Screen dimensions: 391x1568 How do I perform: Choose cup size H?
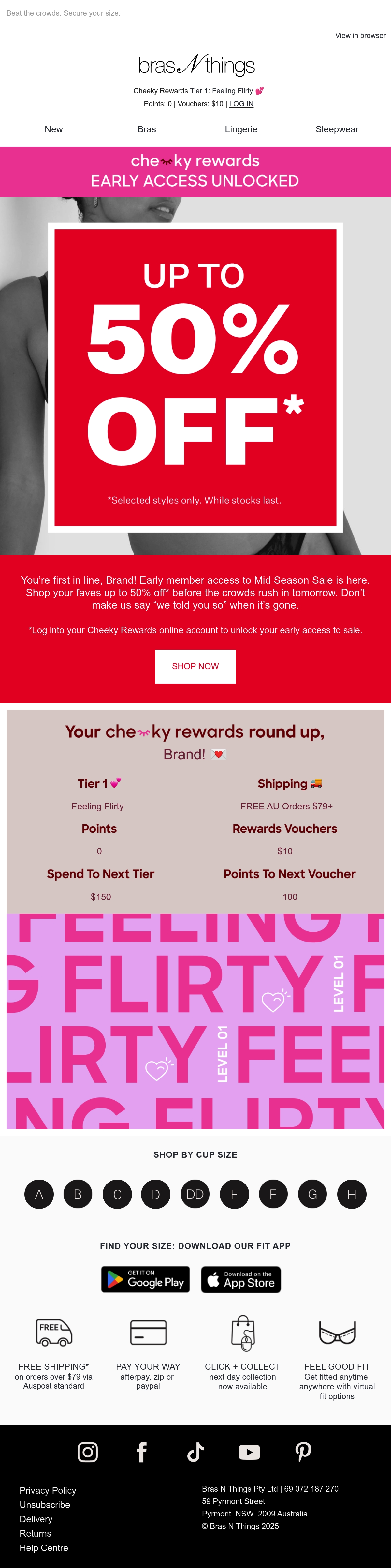tap(352, 1194)
